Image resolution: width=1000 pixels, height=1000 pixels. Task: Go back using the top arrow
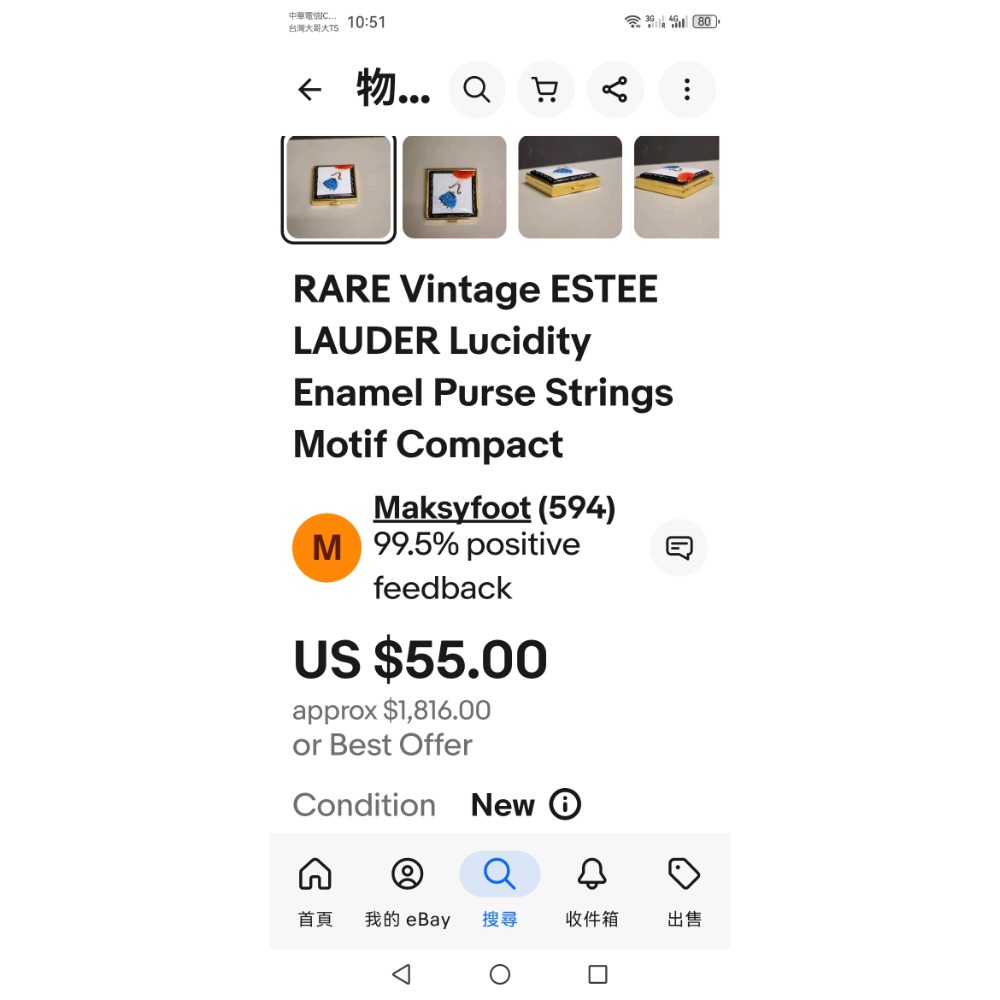[310, 90]
